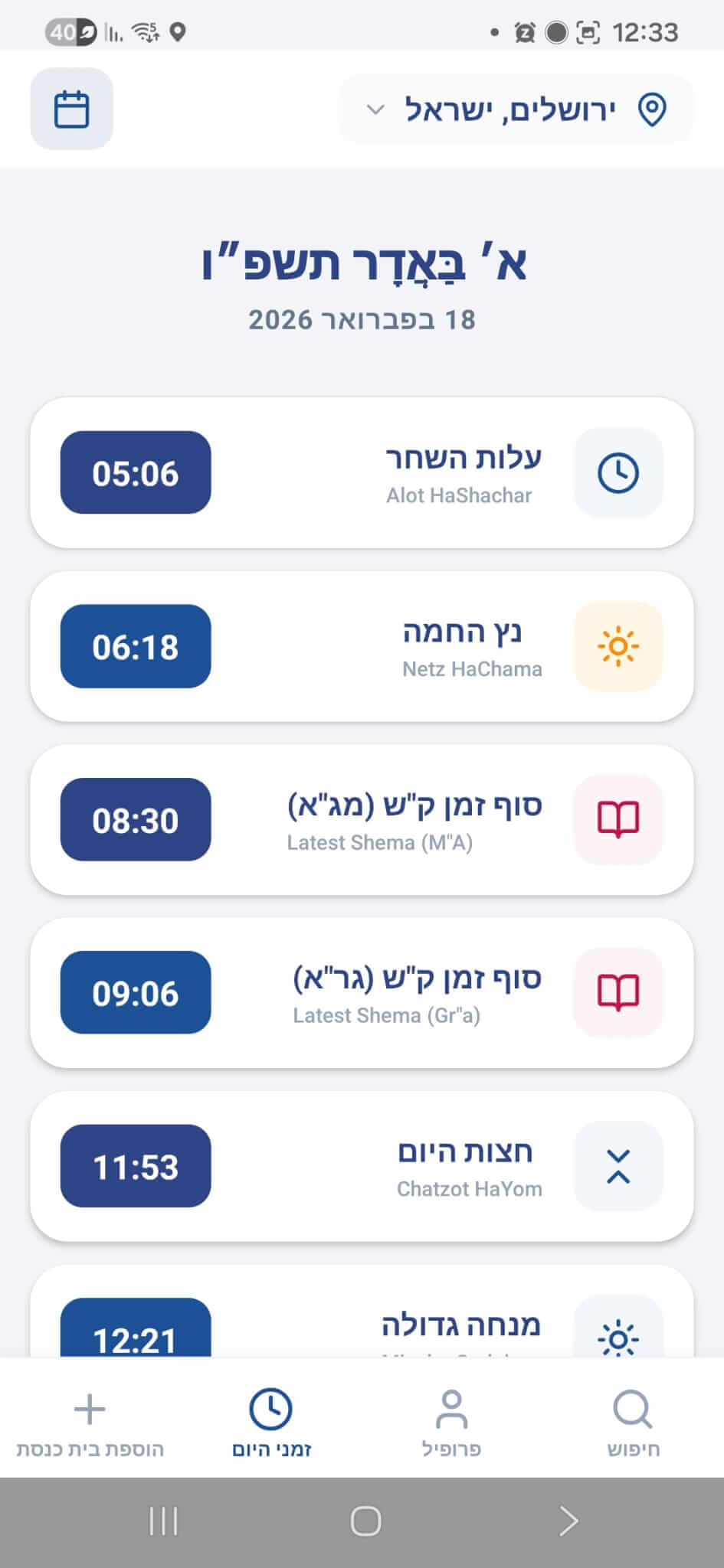This screenshot has height=1568, width=724.
Task: Open the calendar date picker icon
Action: [70, 109]
